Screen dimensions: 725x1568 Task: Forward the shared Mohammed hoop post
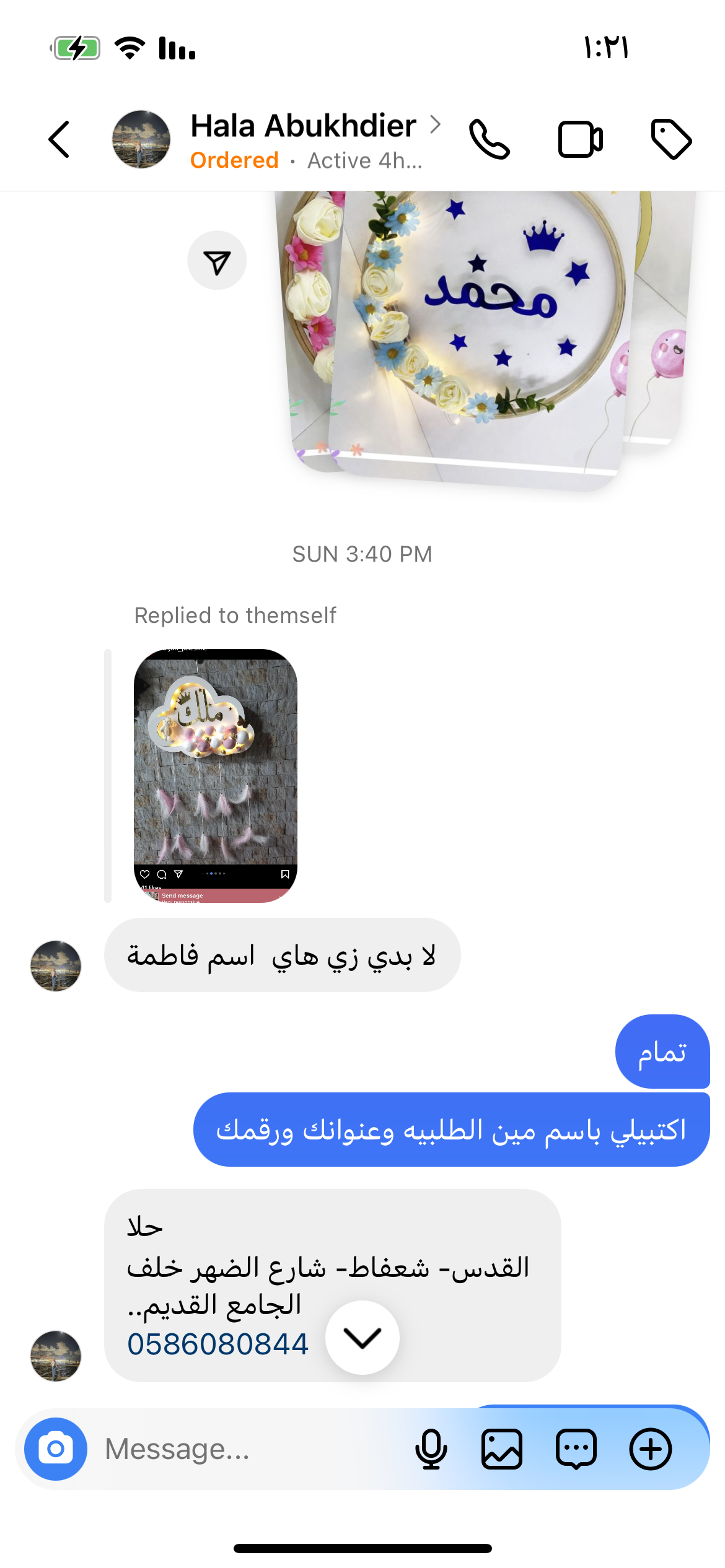point(217,261)
